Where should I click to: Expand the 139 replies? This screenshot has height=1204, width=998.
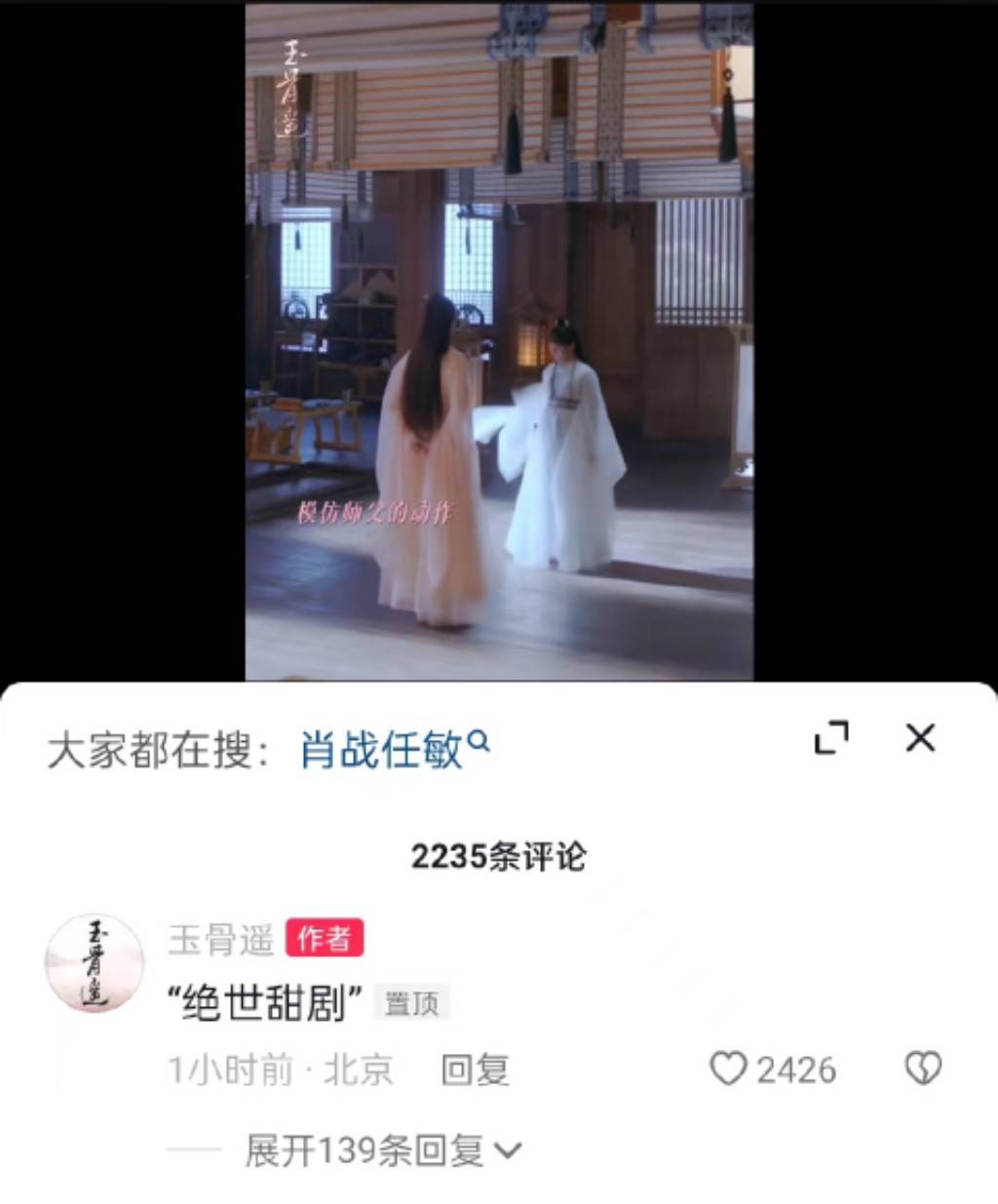point(382,1150)
